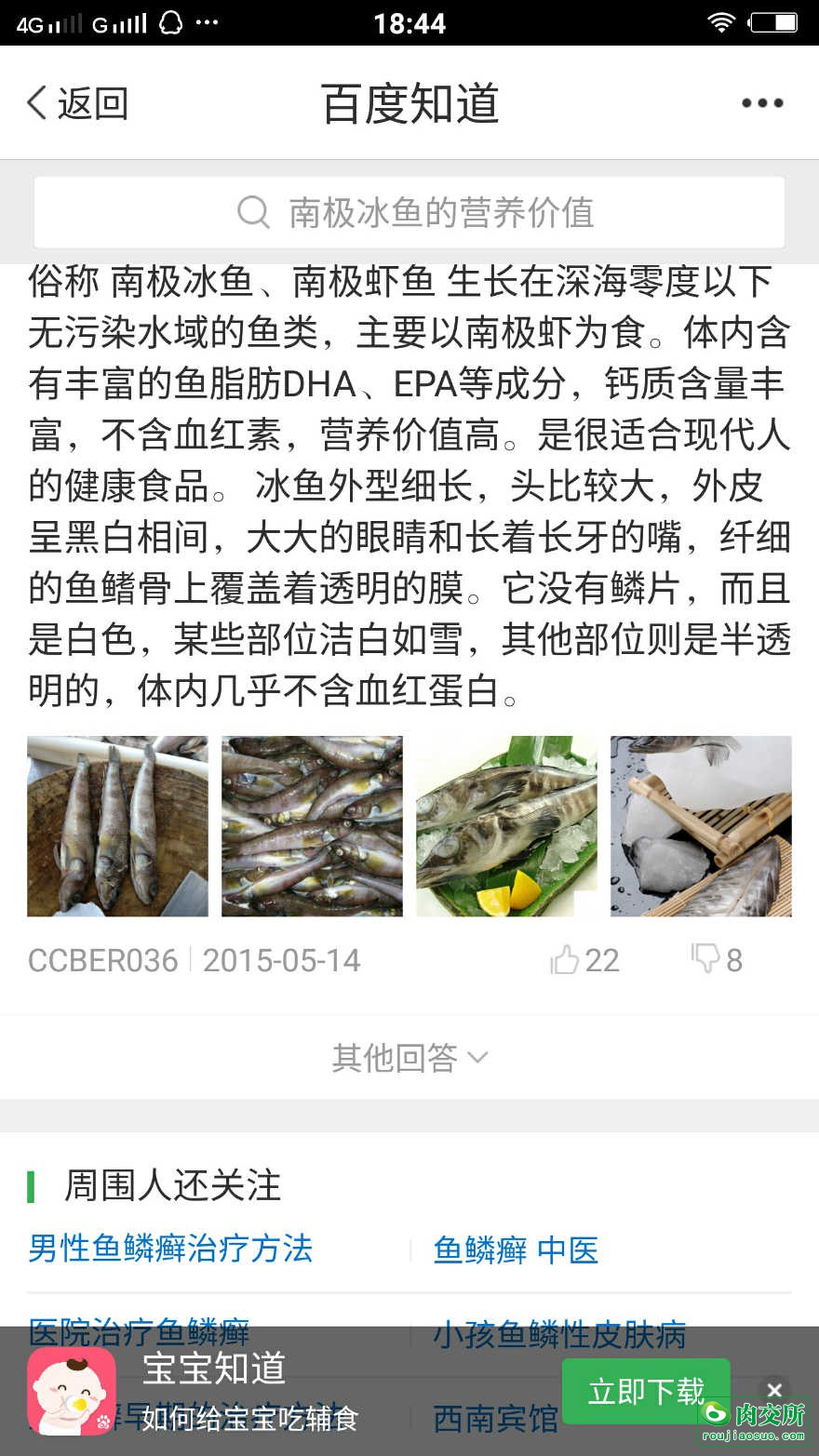
Task: Dismiss the 宝宝知道 banner
Action: tap(773, 1390)
